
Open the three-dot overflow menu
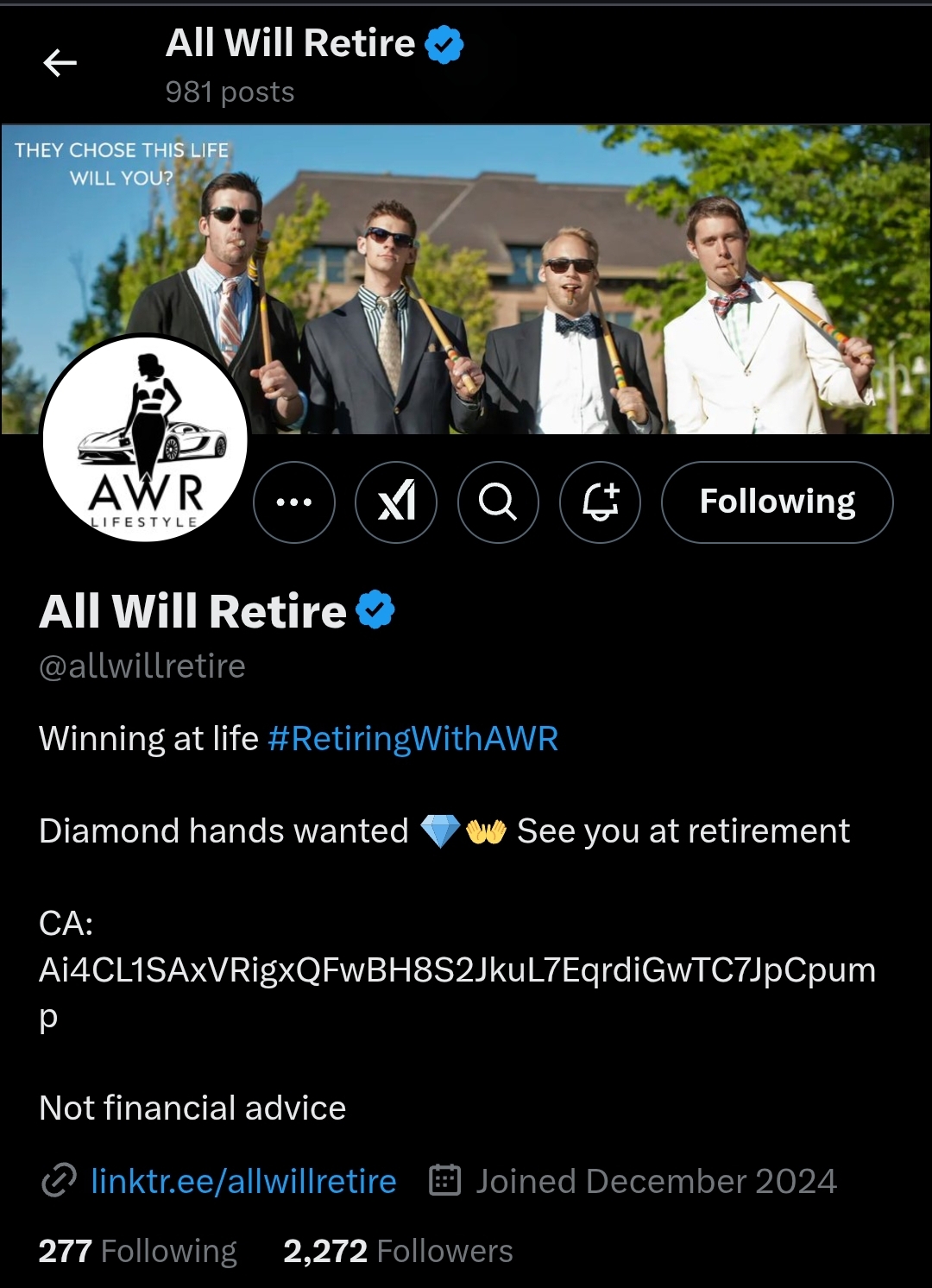point(294,502)
